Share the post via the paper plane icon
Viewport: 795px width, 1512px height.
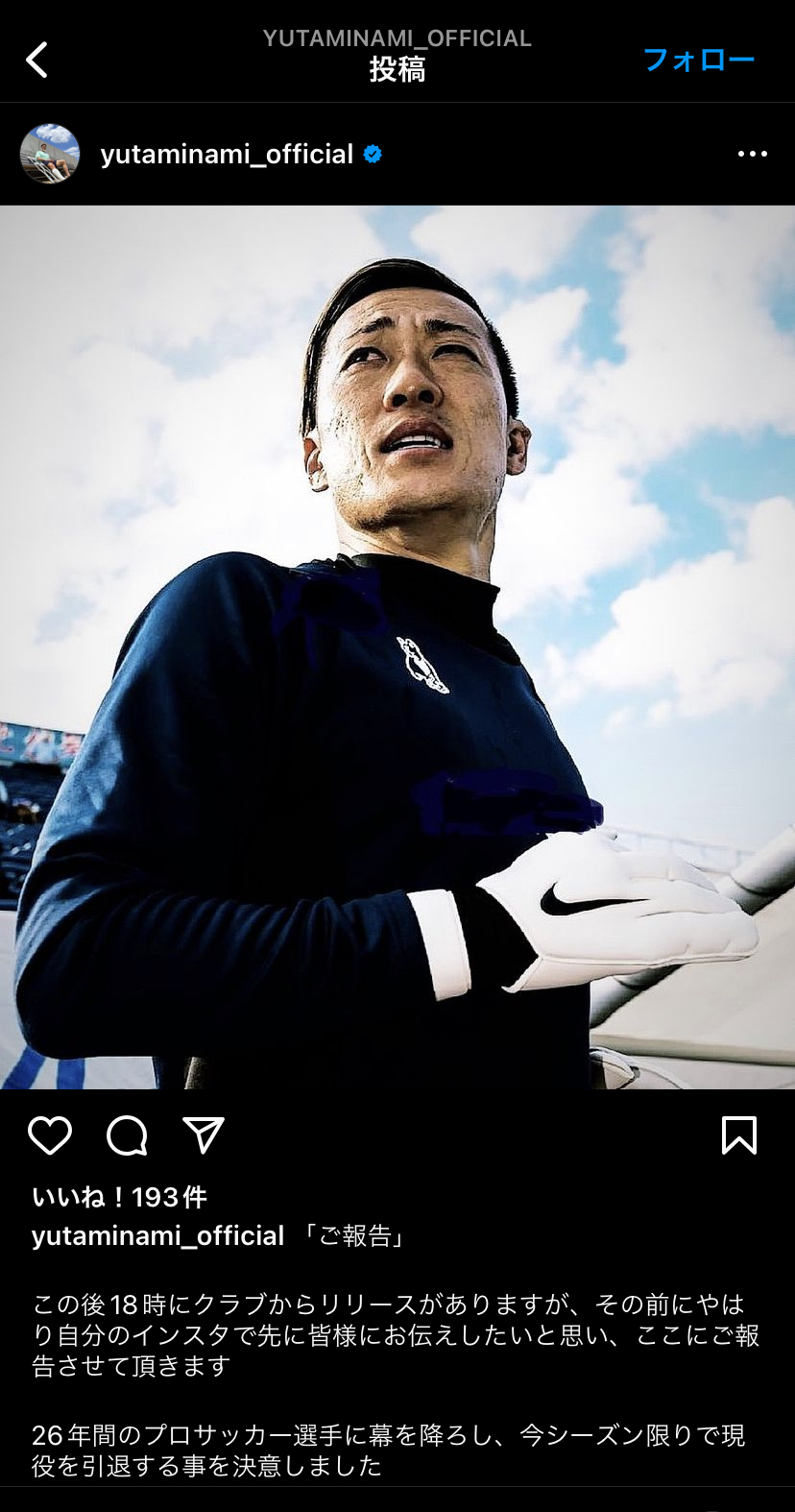(204, 1135)
